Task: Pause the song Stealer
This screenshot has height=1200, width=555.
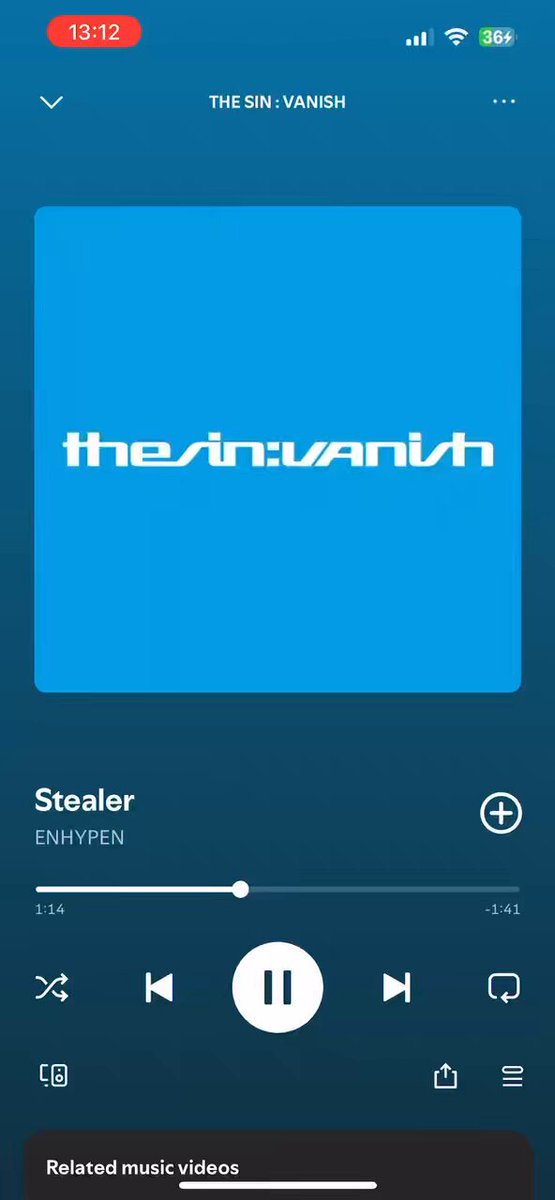Action: [x=277, y=988]
